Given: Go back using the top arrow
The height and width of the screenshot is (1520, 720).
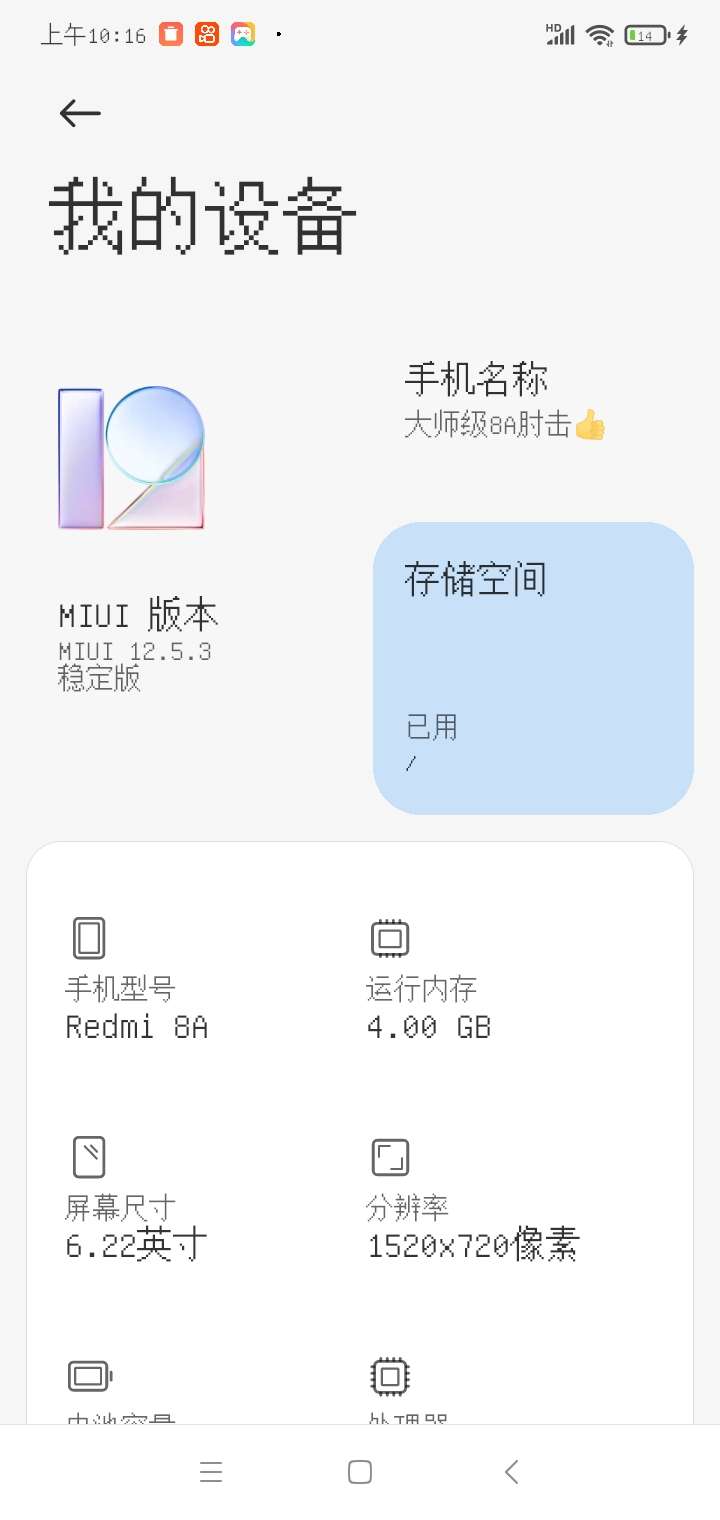Looking at the screenshot, I should tap(80, 113).
